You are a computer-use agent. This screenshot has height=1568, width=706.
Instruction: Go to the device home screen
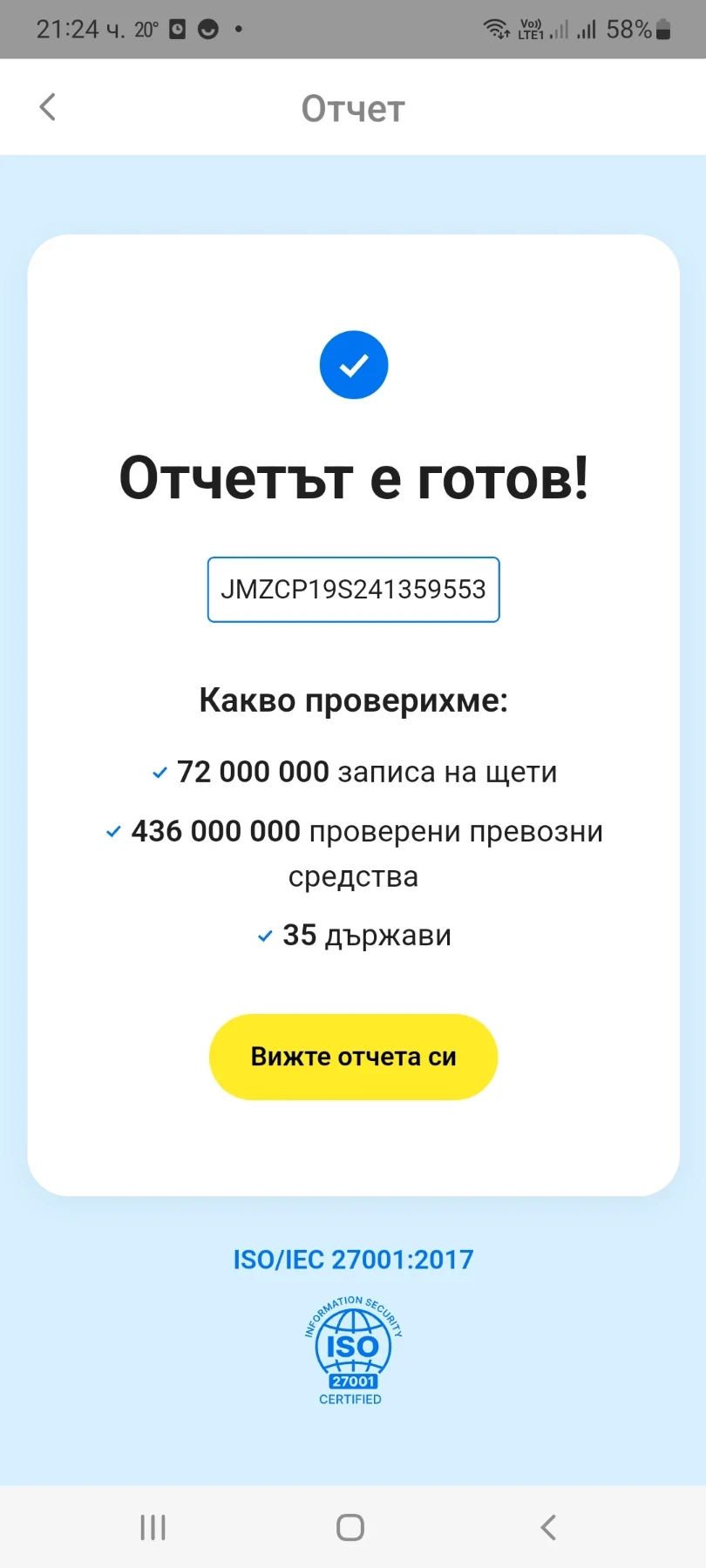[x=350, y=1527]
